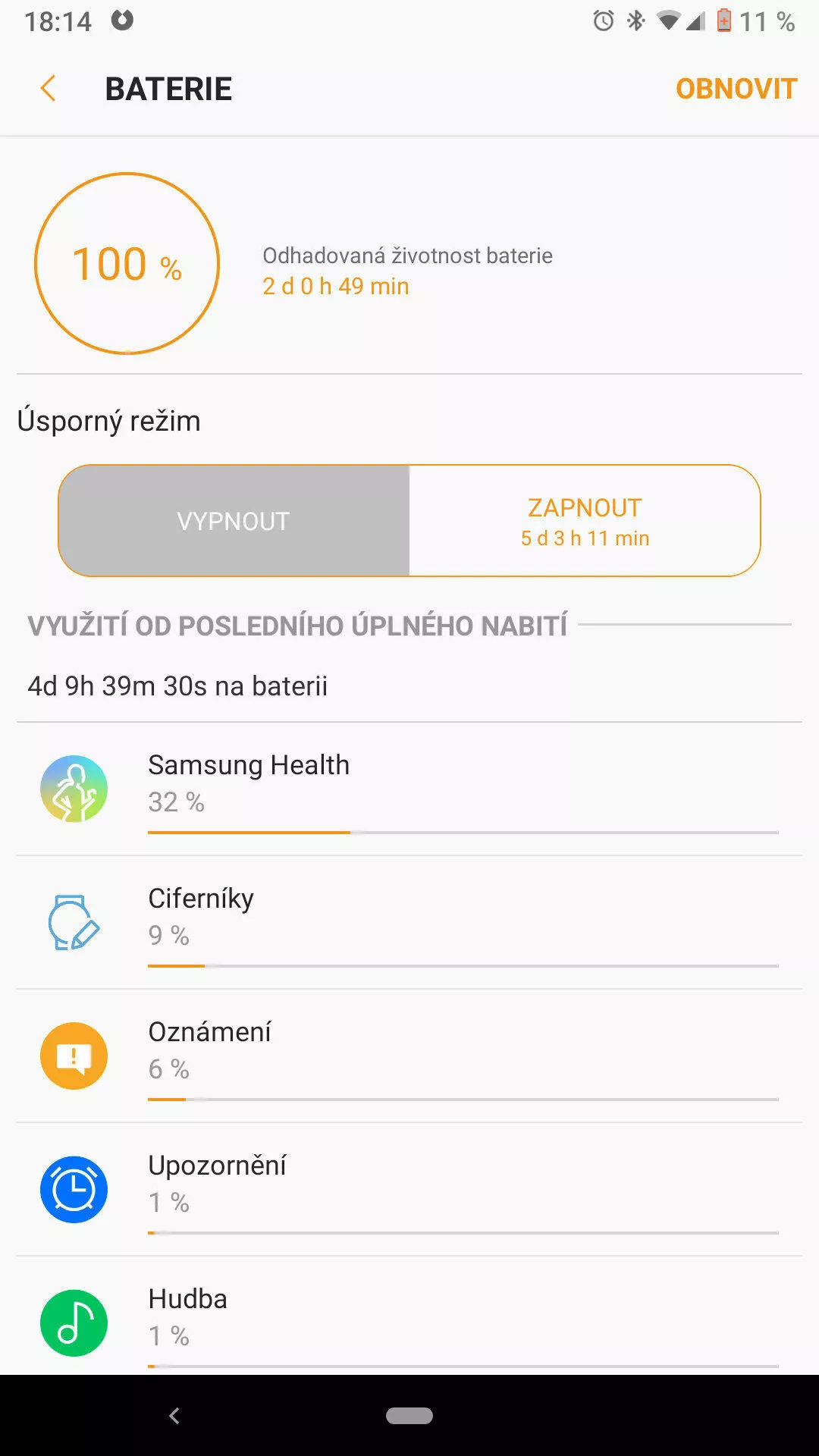Tap OBNOVIT to refresh battery data
The height and width of the screenshot is (1456, 819).
736,89
